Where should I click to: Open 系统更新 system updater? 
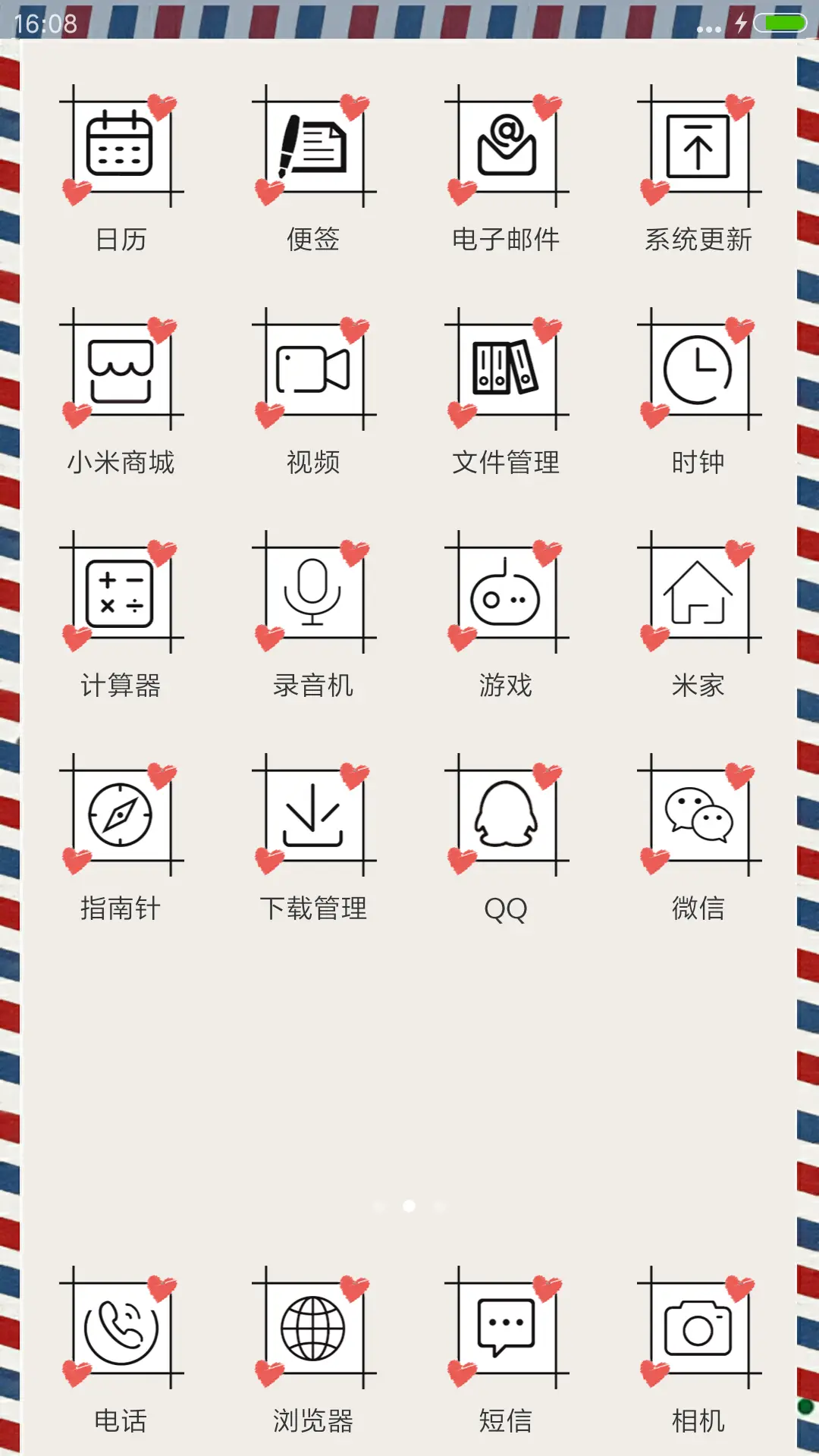(x=699, y=146)
